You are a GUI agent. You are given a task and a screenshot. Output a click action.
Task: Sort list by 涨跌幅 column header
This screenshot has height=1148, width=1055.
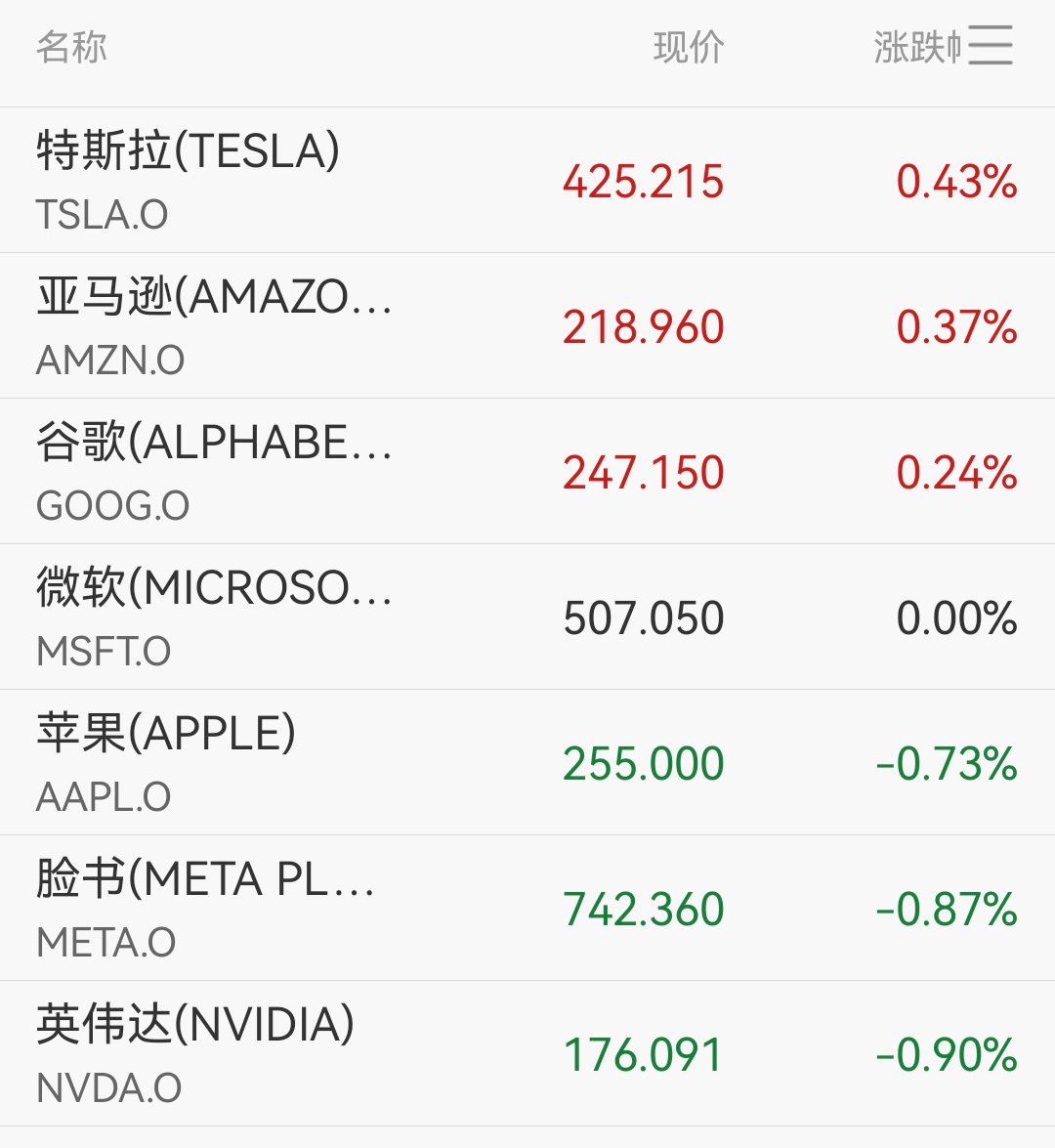pos(916,47)
